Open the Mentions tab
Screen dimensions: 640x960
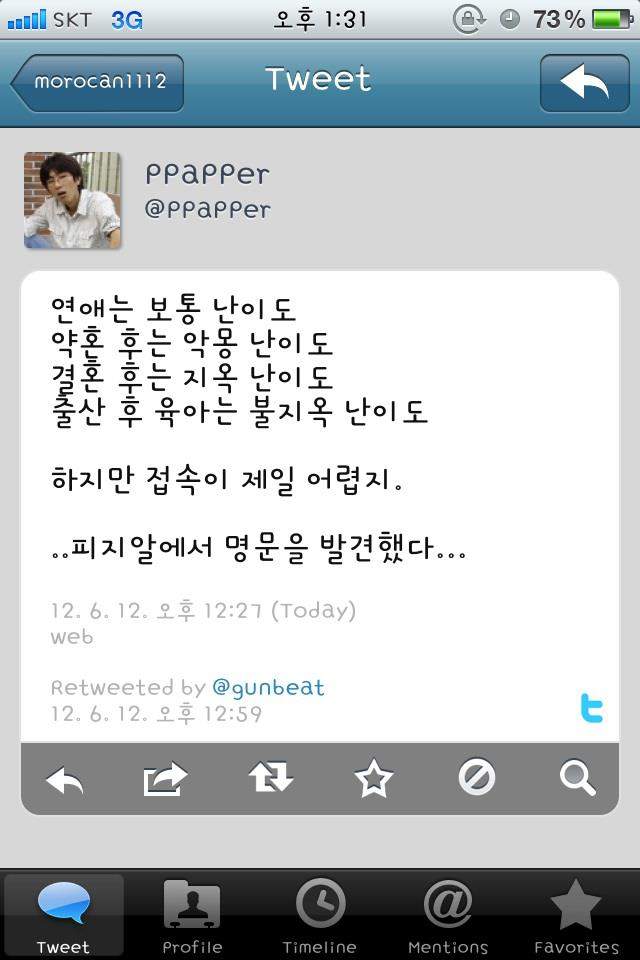pos(448,916)
